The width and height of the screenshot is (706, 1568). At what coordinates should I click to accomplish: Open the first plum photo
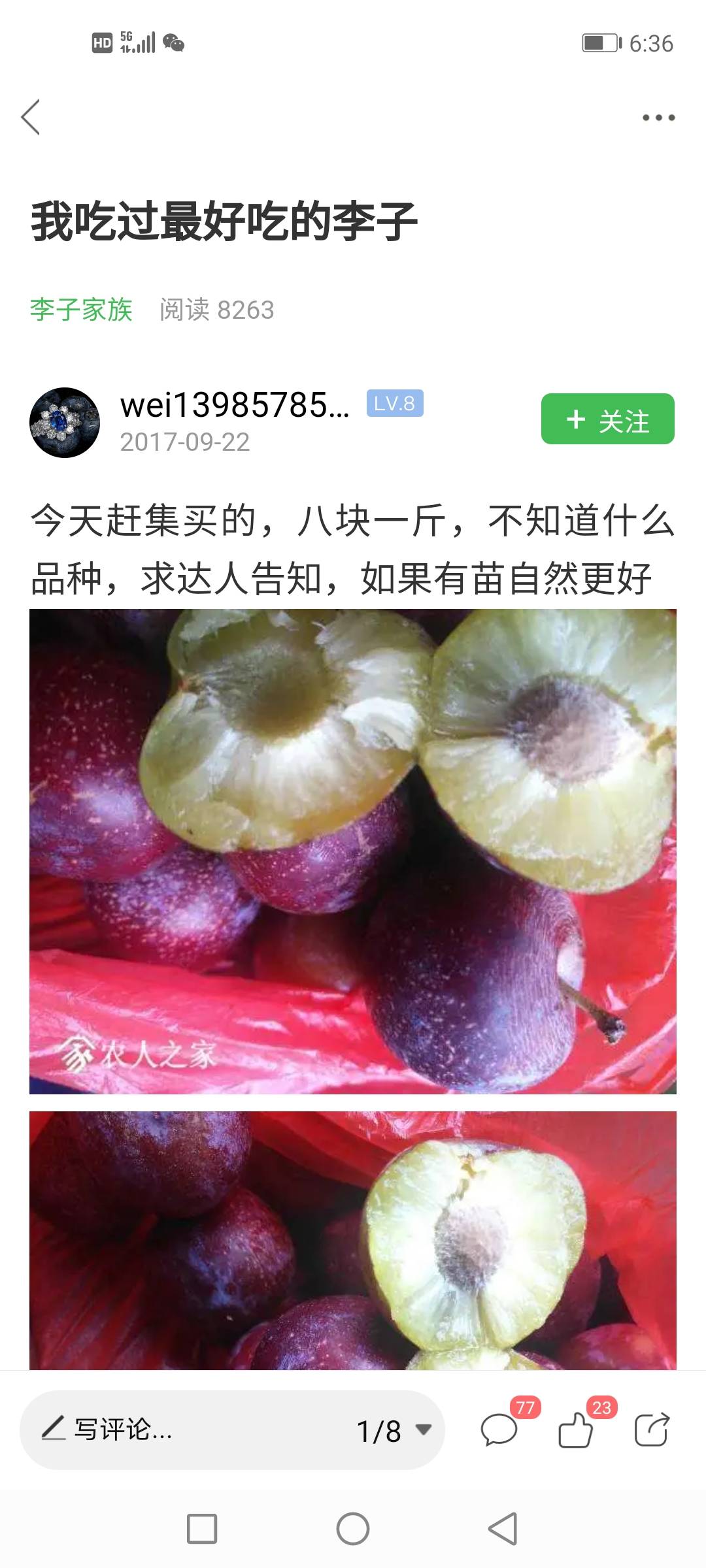353,851
